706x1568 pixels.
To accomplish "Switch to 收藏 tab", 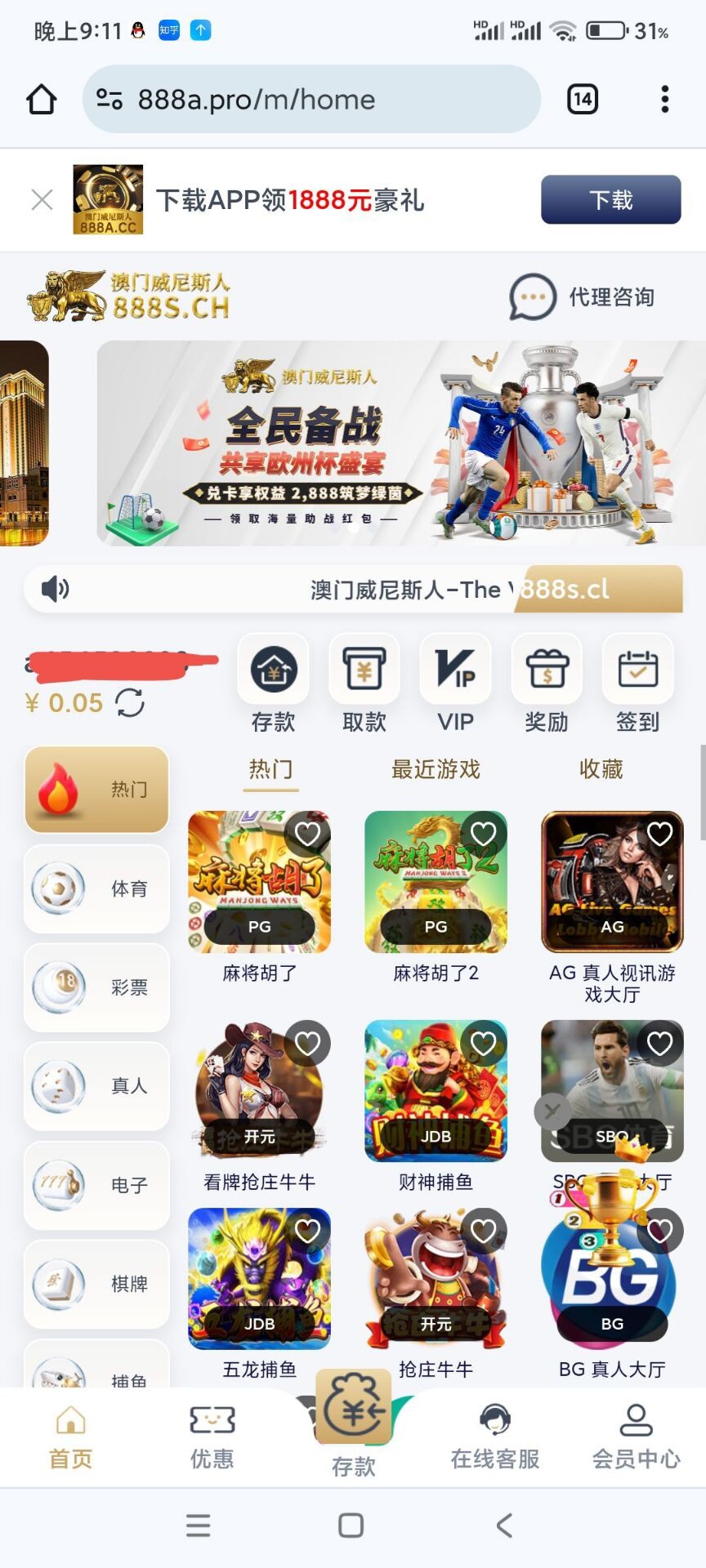I will [601, 768].
